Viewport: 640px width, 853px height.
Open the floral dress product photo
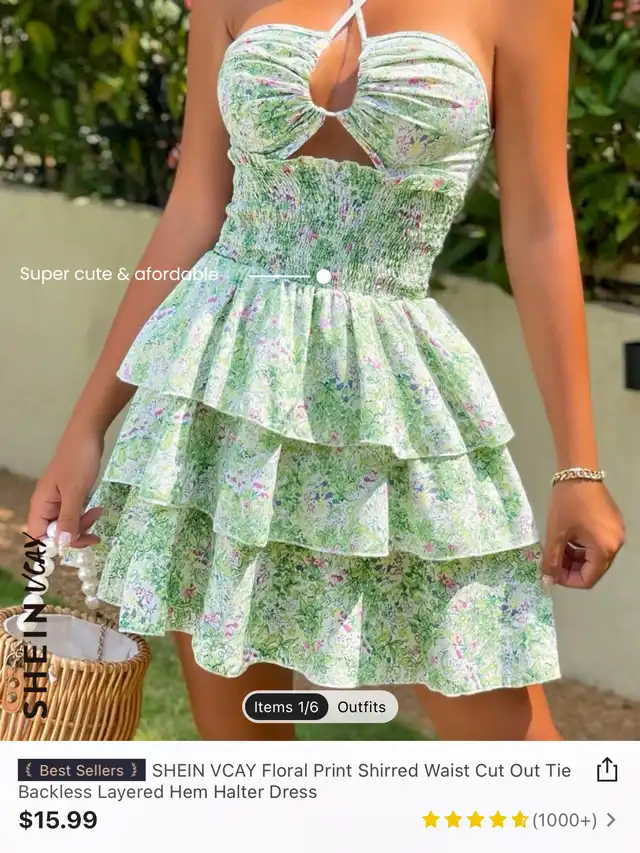coord(320,370)
